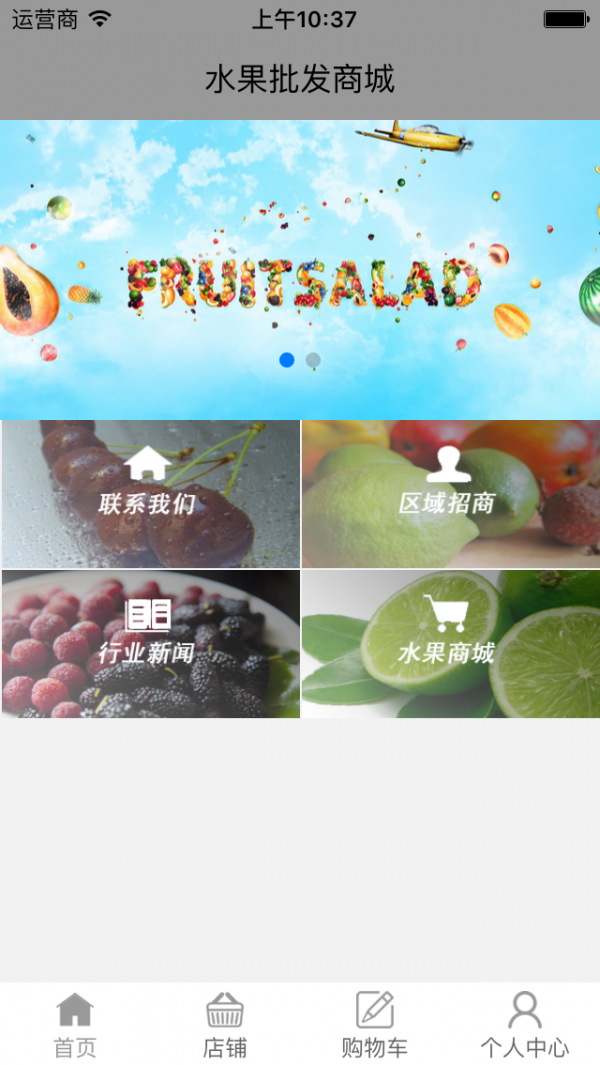Open the 行业新闻 tile

click(150, 644)
